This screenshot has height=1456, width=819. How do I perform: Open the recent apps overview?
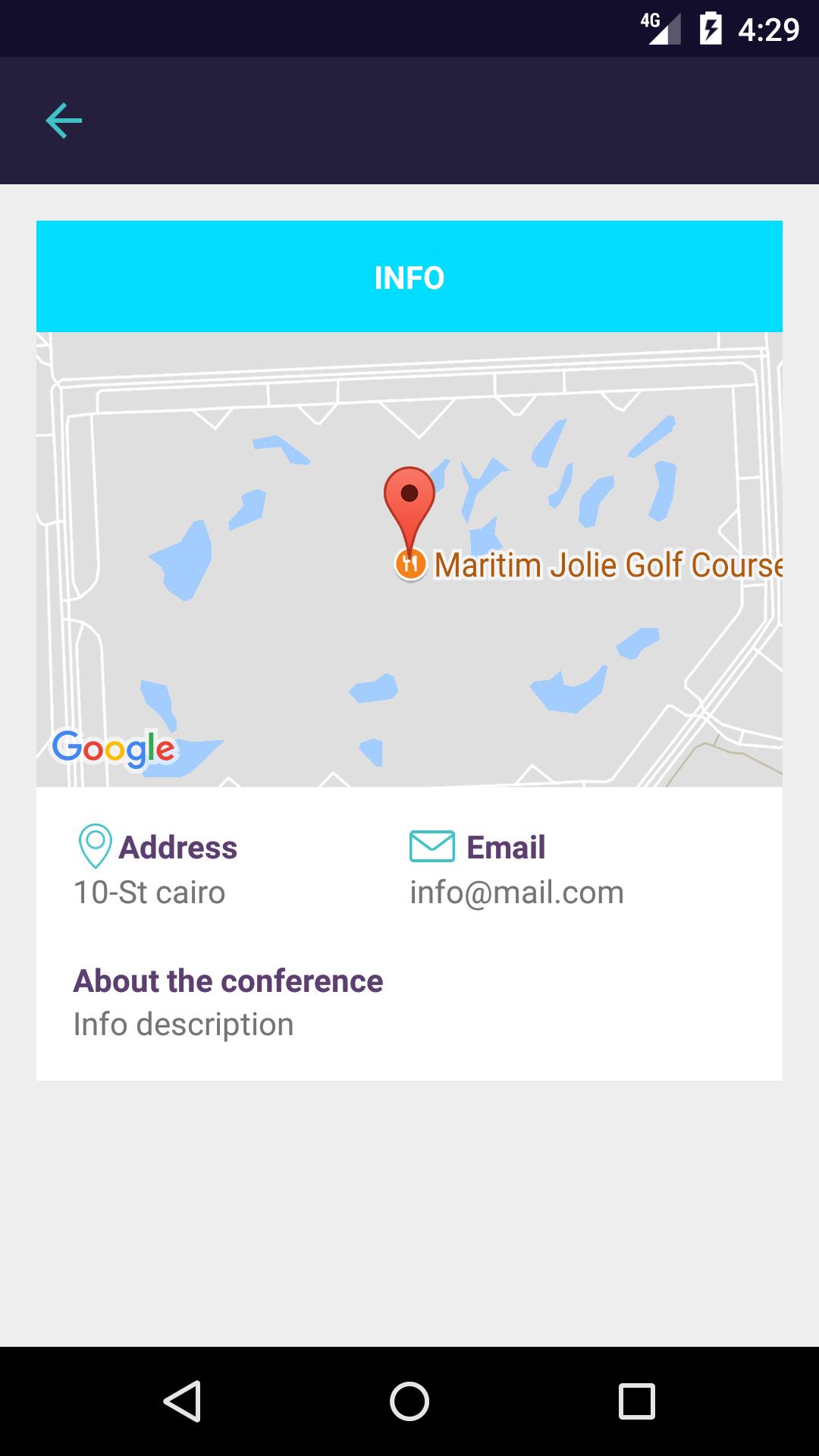click(637, 1401)
